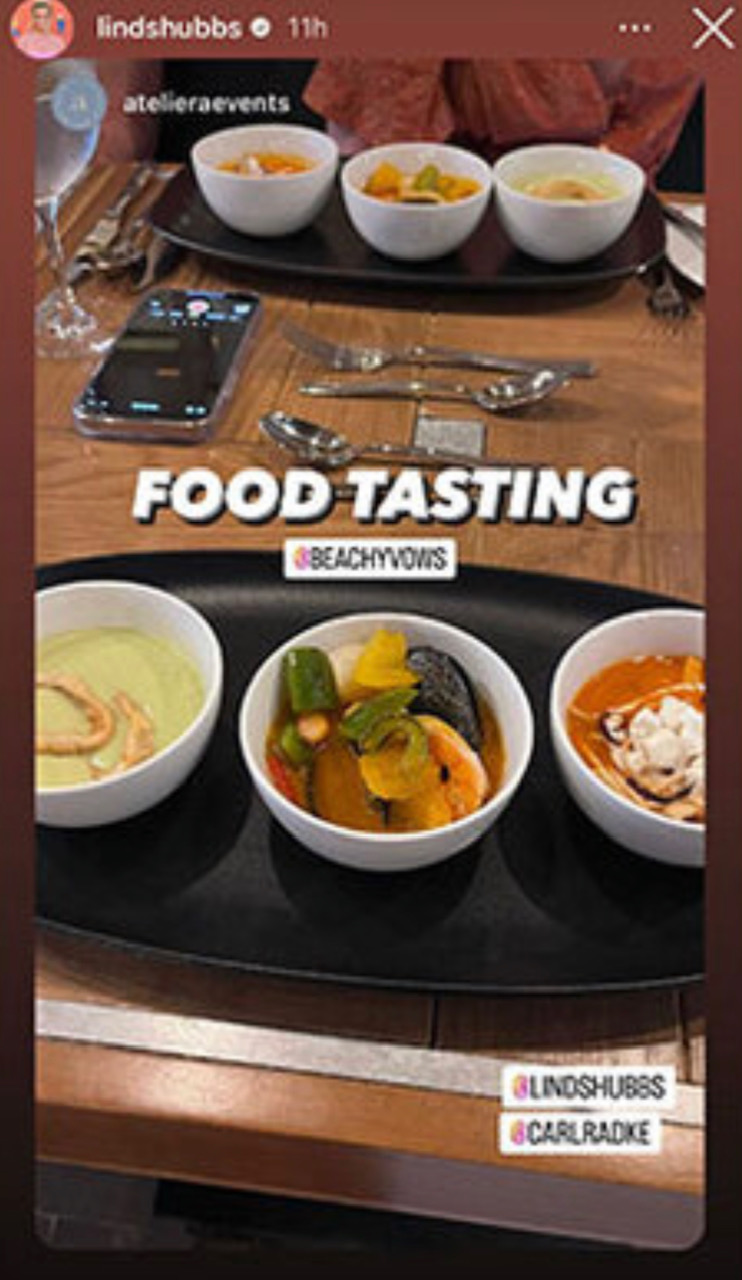742x1280 pixels.
Task: Open lindshubbs profile from avatar
Action: coord(41,28)
